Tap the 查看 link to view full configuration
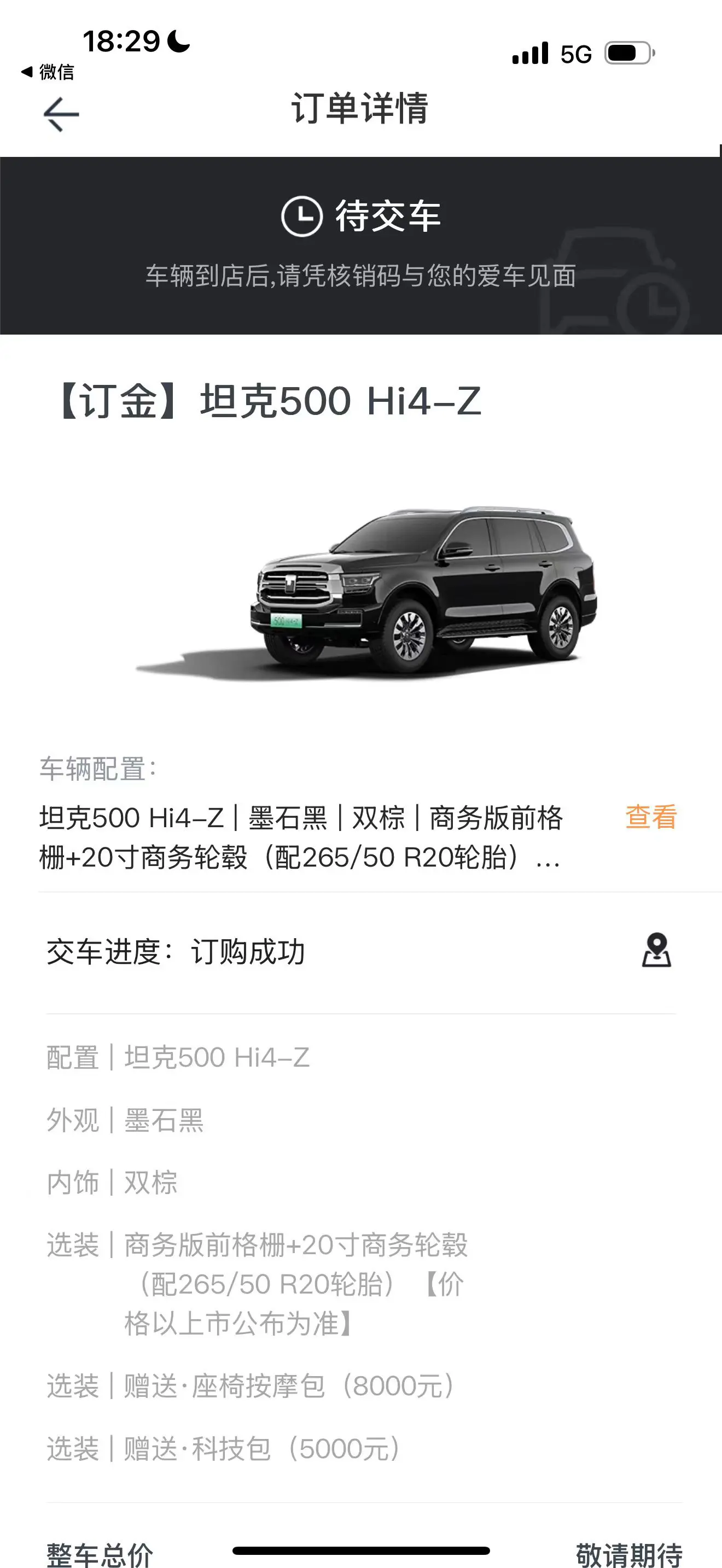722x1568 pixels. click(x=650, y=818)
